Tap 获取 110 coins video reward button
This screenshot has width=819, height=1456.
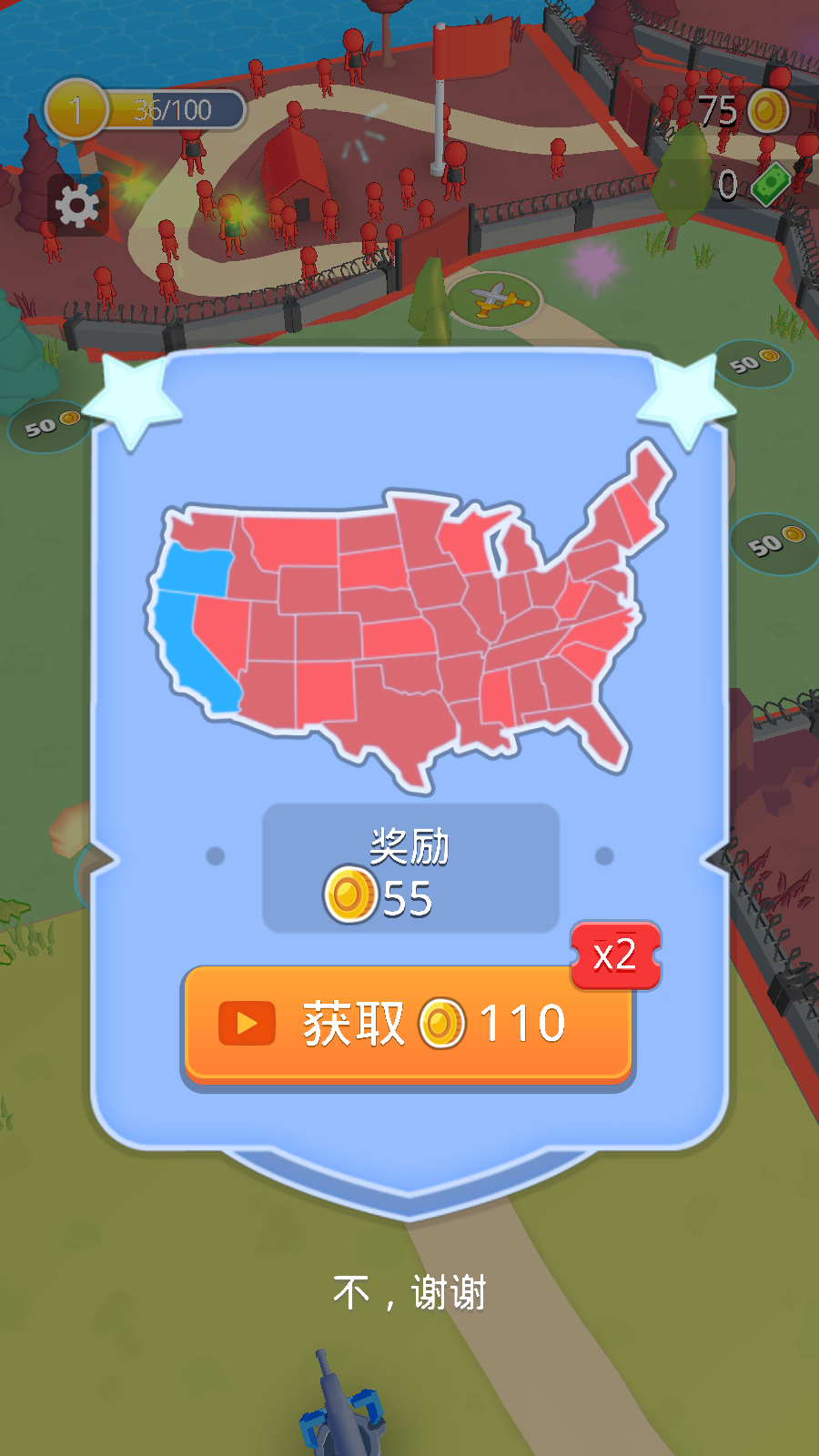click(x=408, y=1025)
